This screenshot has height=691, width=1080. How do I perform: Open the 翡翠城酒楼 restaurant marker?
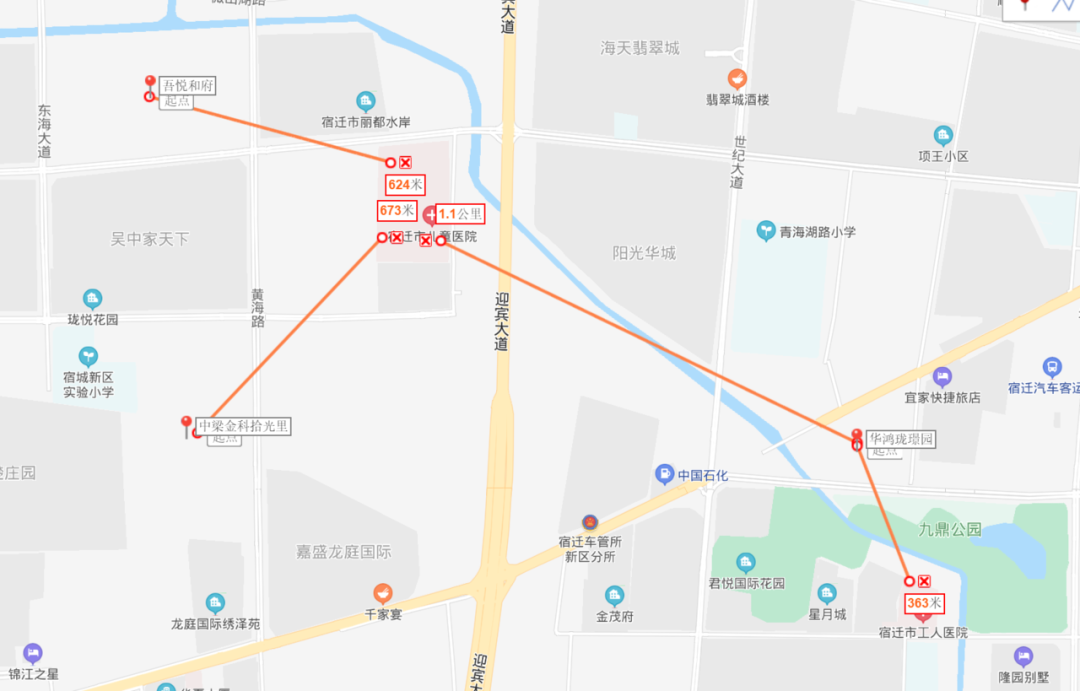[737, 79]
